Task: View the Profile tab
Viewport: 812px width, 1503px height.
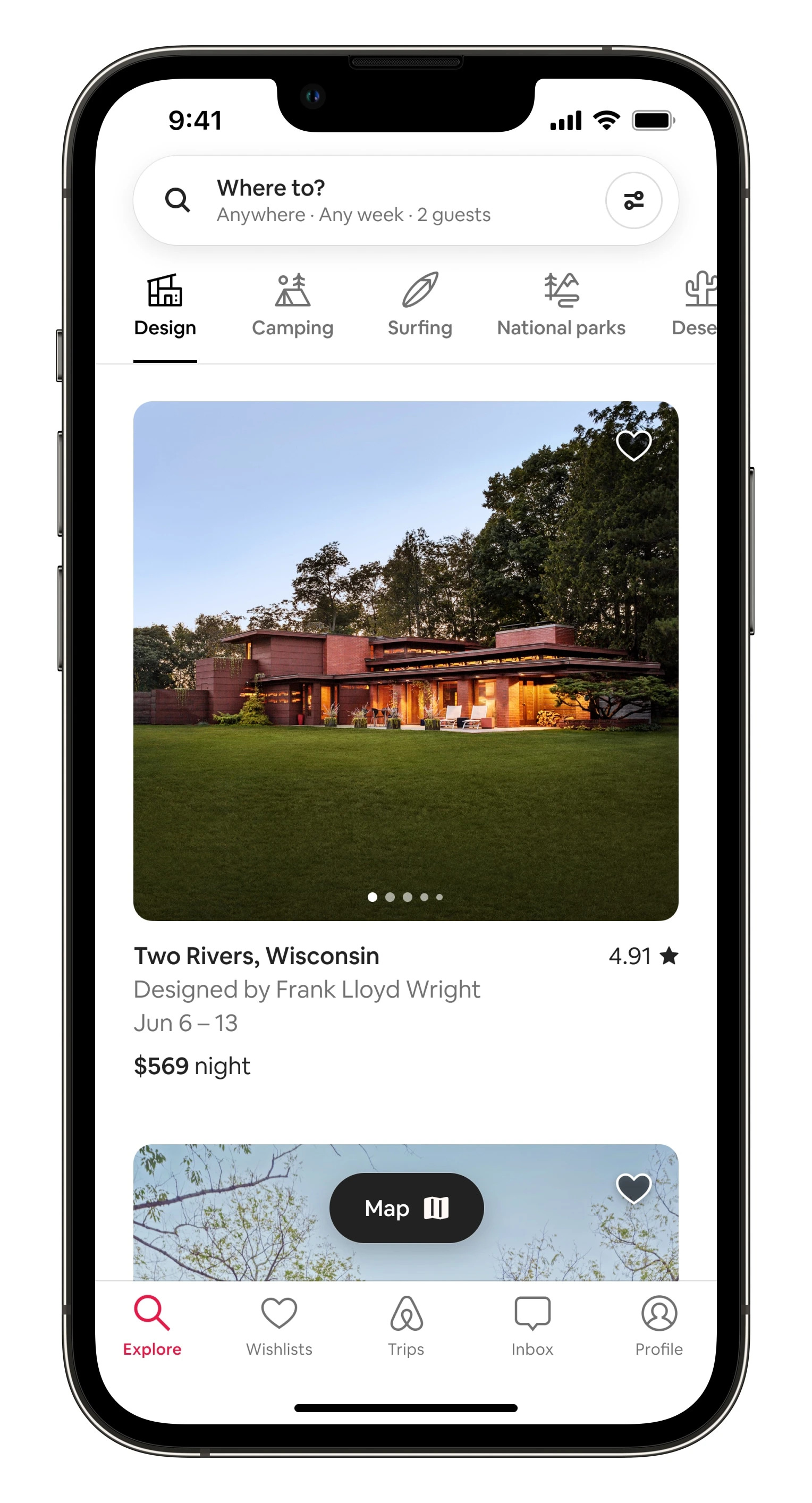Action: click(x=658, y=1325)
